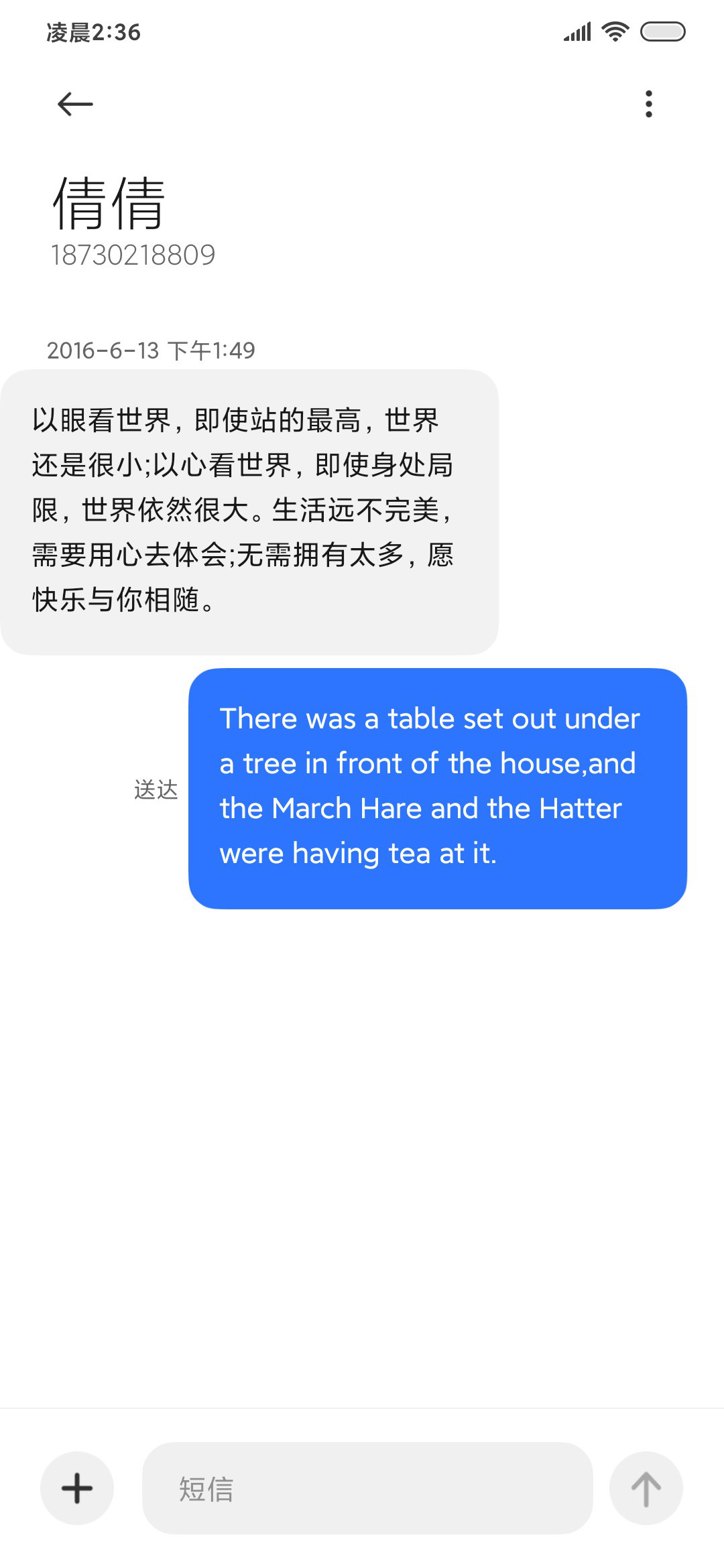Open the three-dot overflow menu
This screenshot has height=1568, width=724.
tap(648, 104)
